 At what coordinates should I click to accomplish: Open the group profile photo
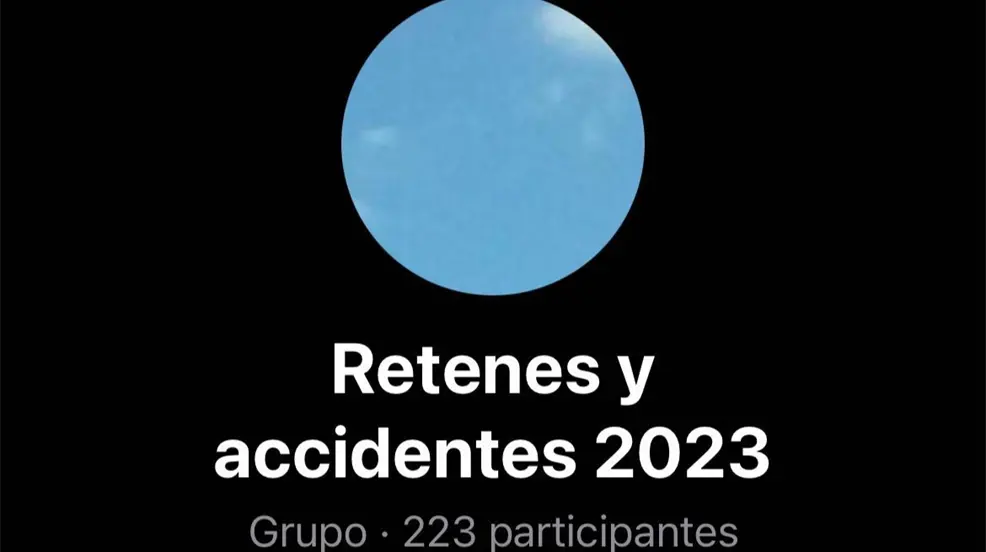(492, 143)
